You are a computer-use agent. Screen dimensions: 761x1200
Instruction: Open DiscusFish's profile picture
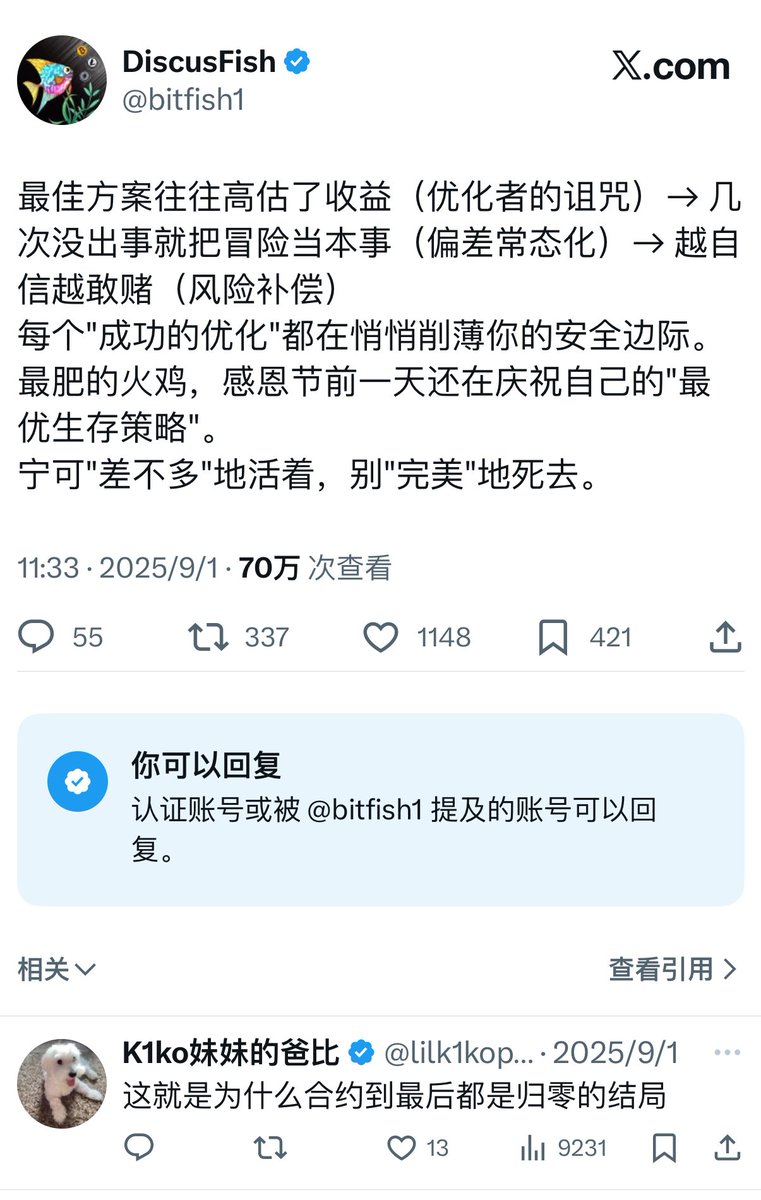click(62, 80)
